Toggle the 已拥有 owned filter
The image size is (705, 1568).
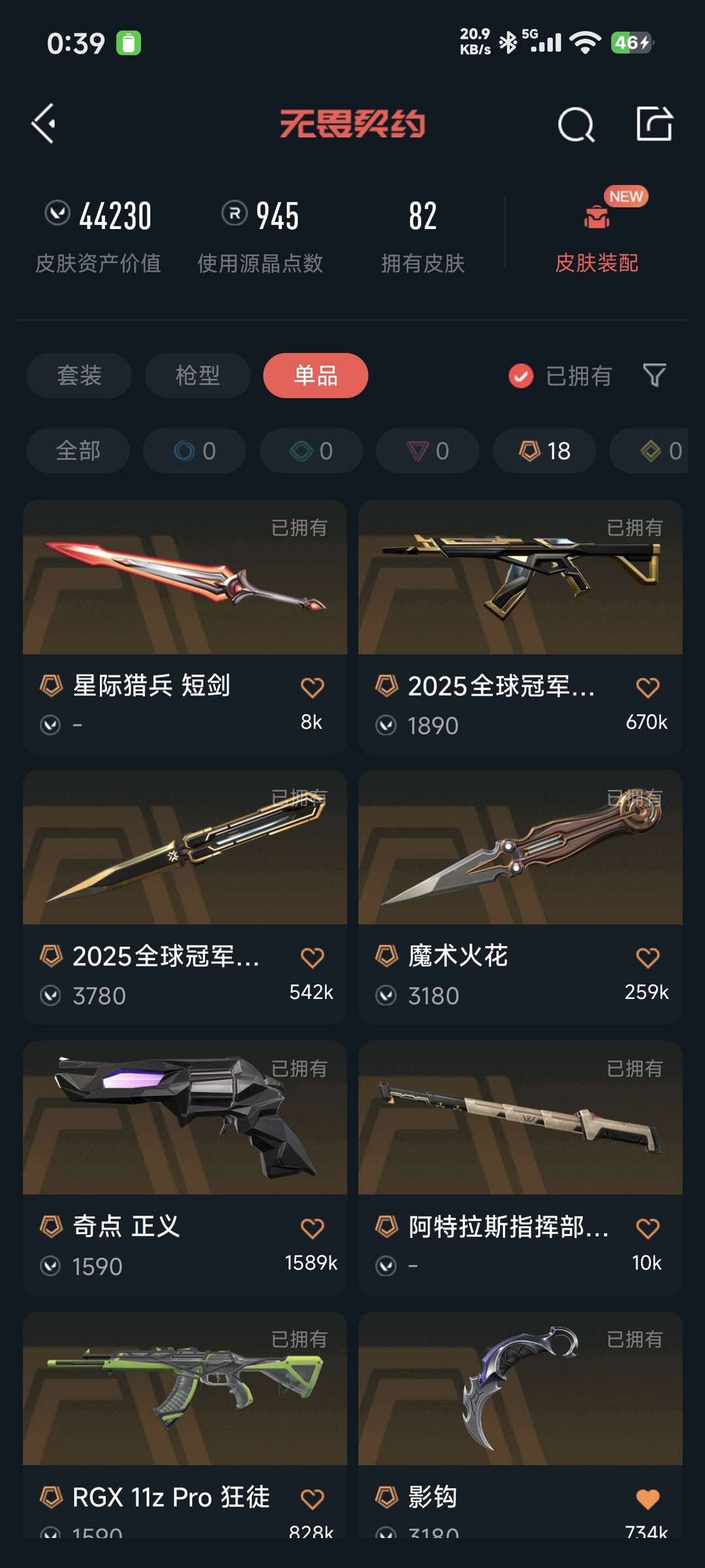point(563,376)
